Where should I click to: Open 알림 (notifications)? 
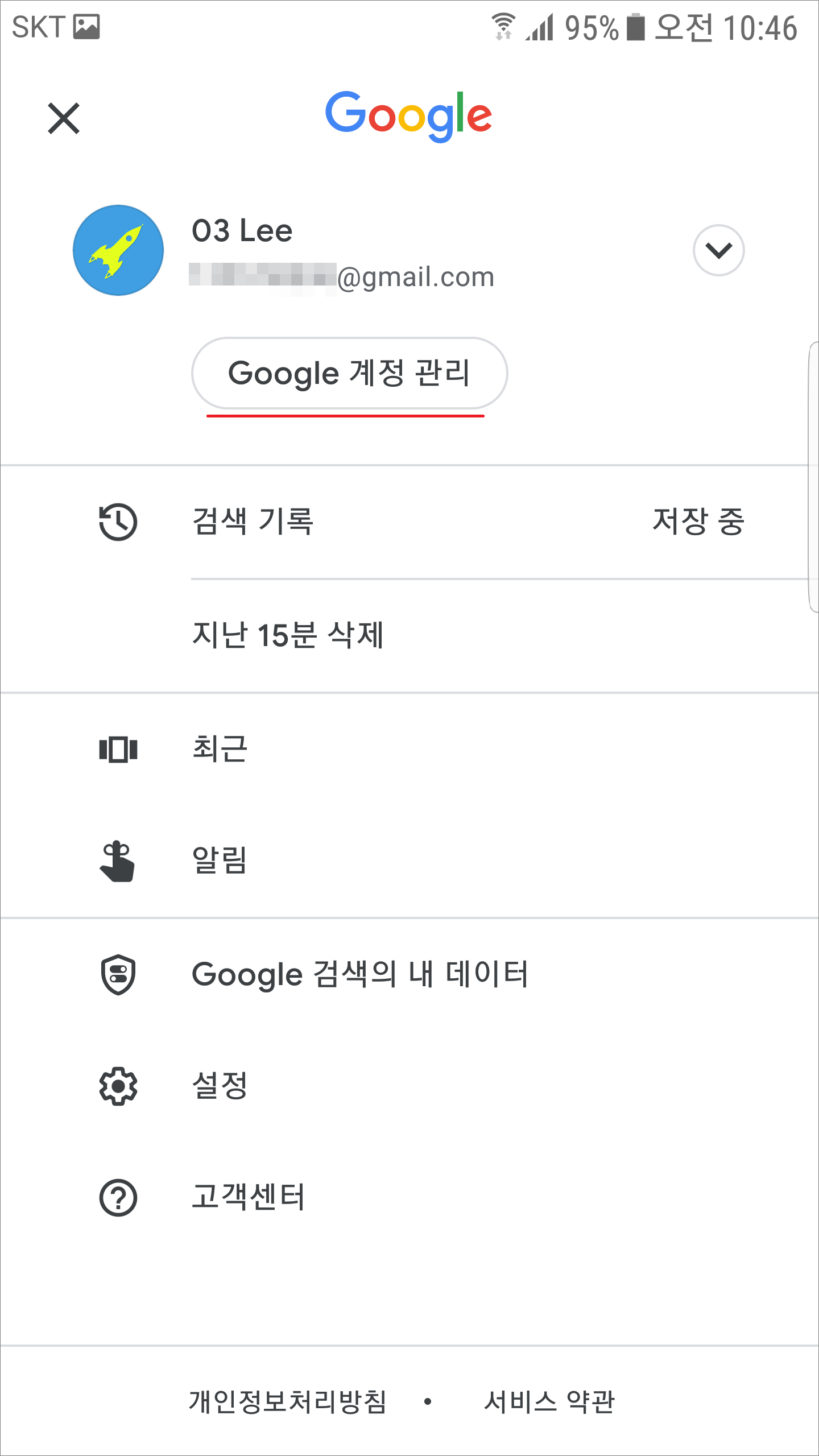(220, 860)
